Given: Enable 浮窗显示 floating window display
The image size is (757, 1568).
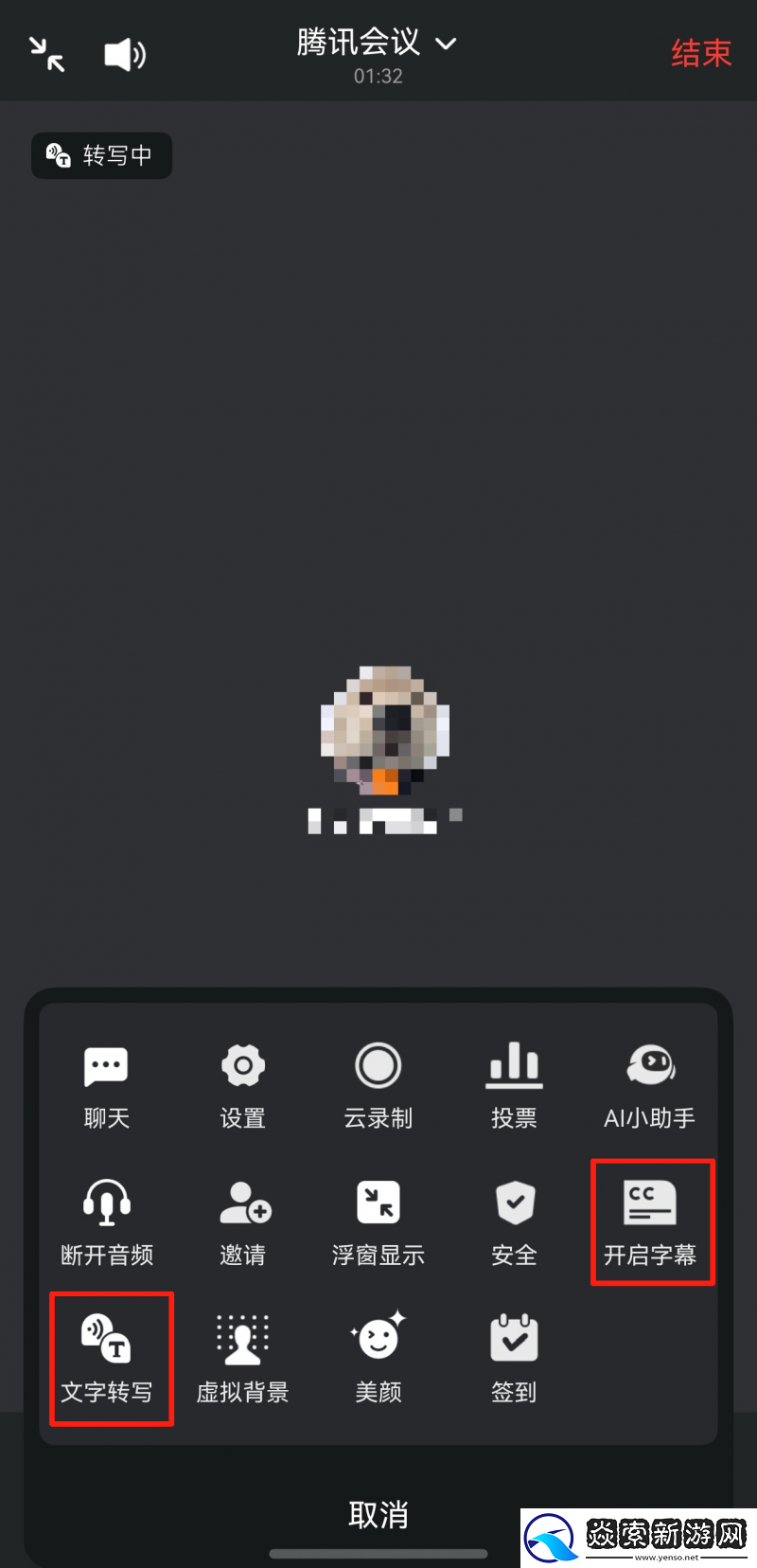Looking at the screenshot, I should click(378, 1221).
